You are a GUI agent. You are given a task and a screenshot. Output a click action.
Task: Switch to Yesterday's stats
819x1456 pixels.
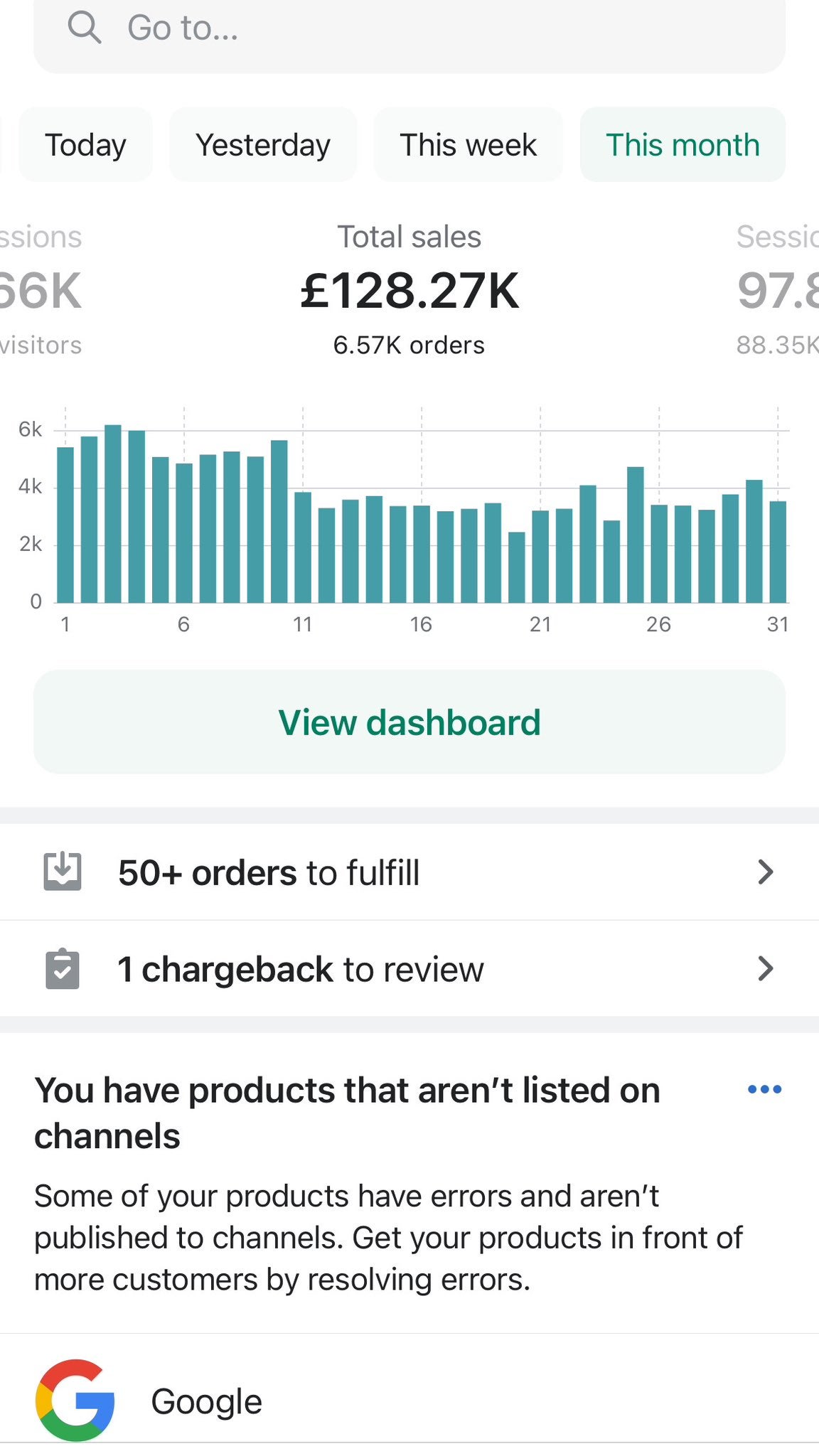262,145
